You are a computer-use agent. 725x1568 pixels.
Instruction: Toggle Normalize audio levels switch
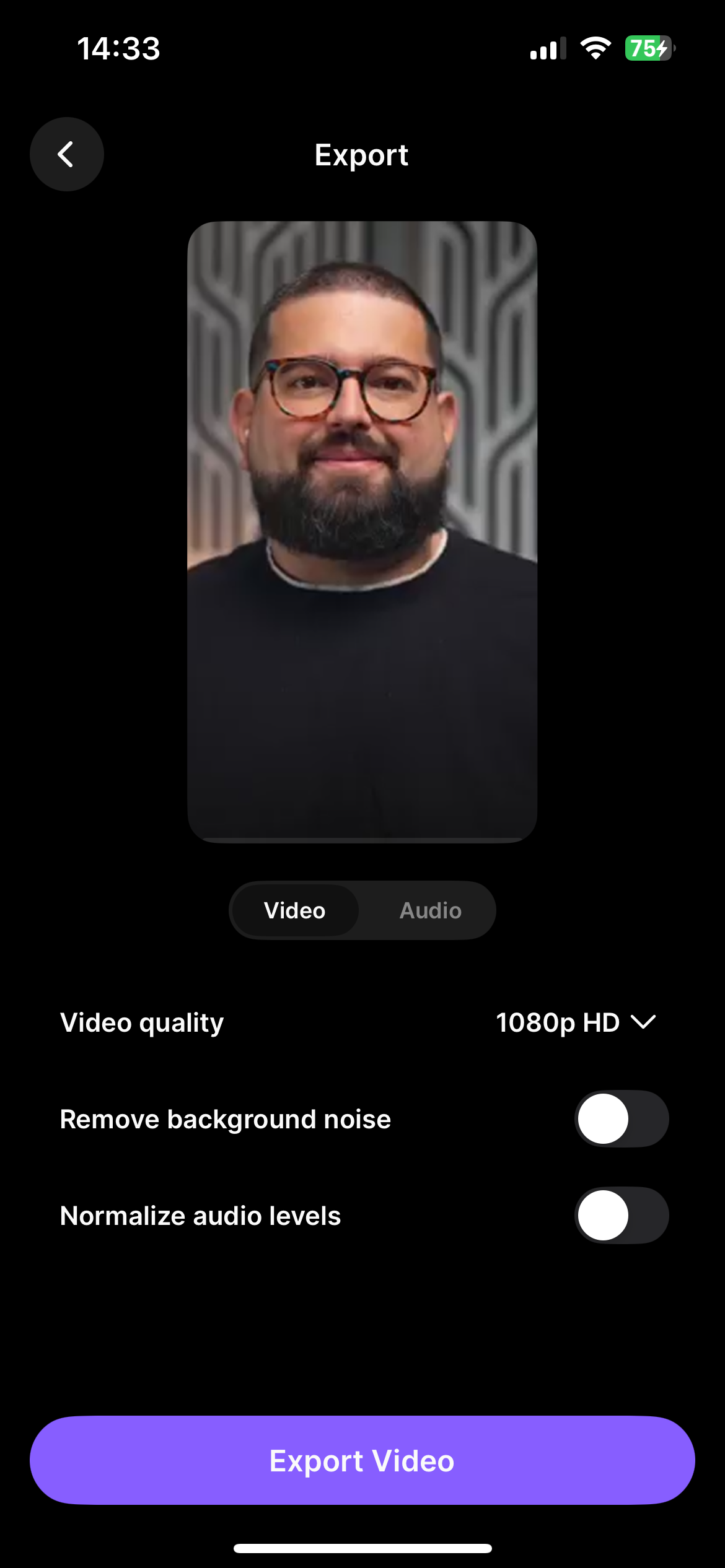(x=621, y=1216)
